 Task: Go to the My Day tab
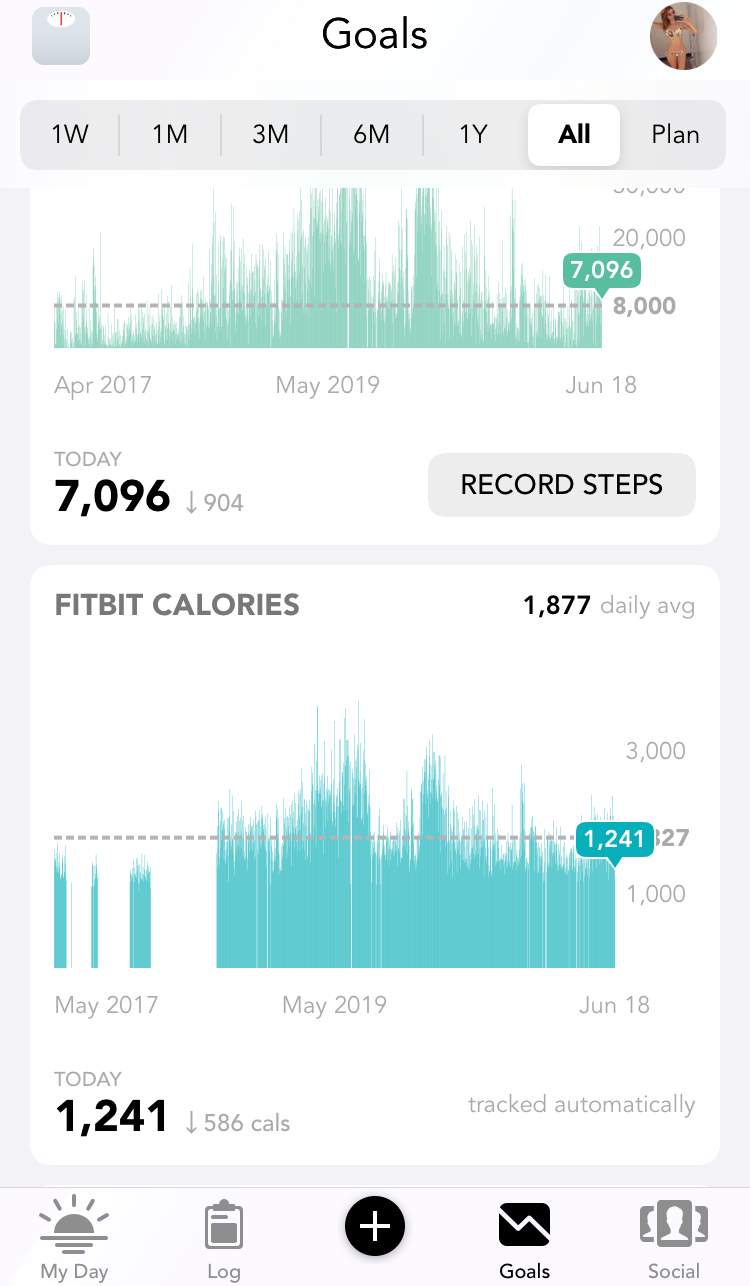73,1238
